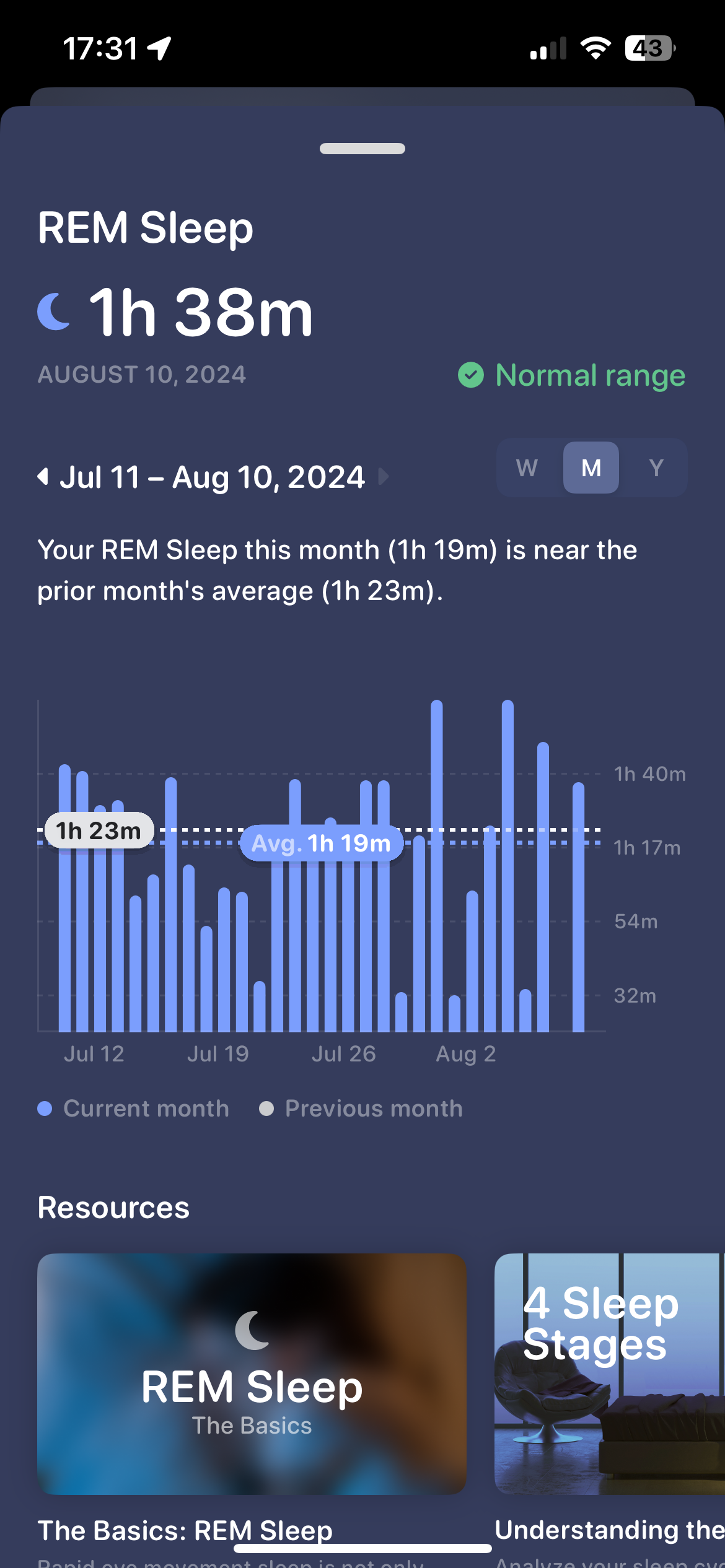
Task: Select the monthly M view
Action: [x=591, y=468]
